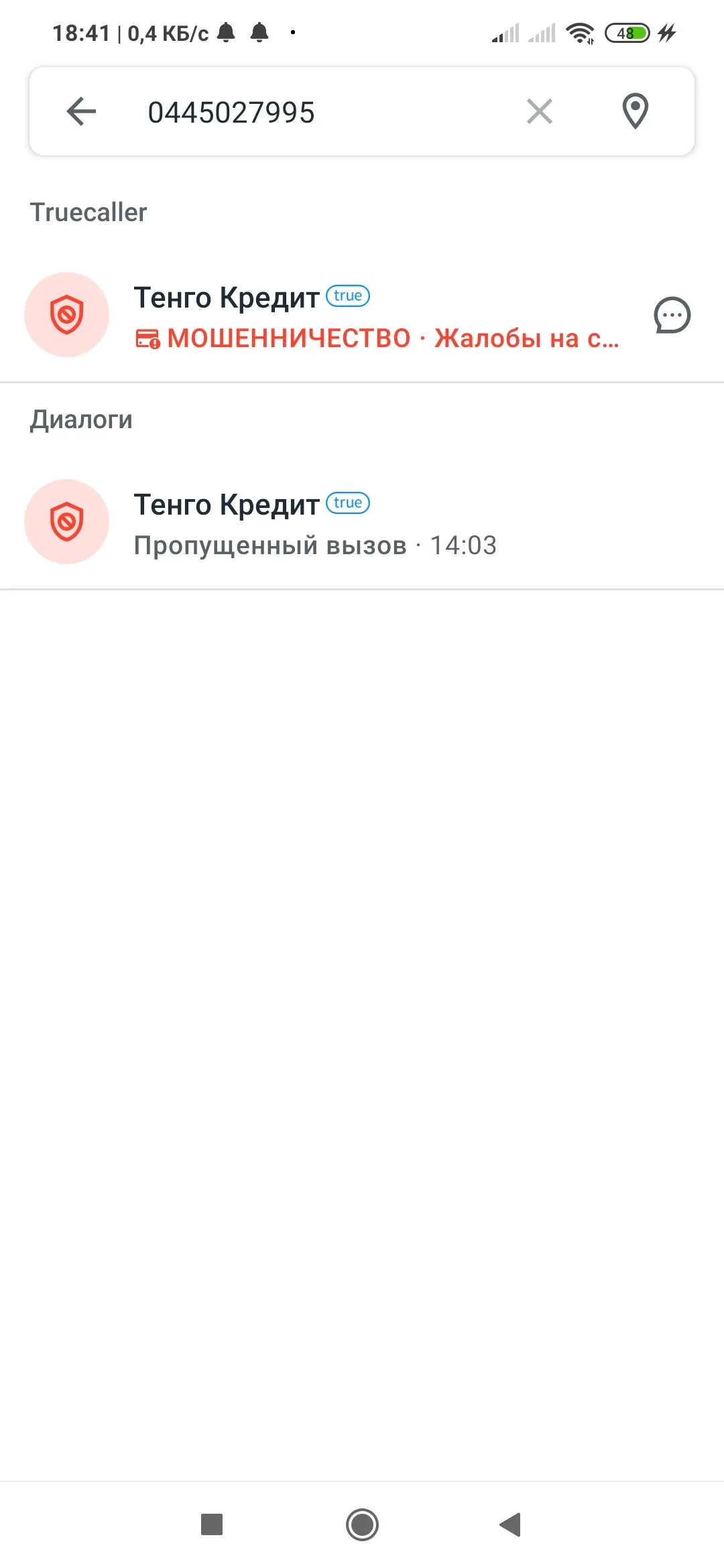Tap the back arrow to exit search
The image size is (724, 1568).
[x=79, y=111]
